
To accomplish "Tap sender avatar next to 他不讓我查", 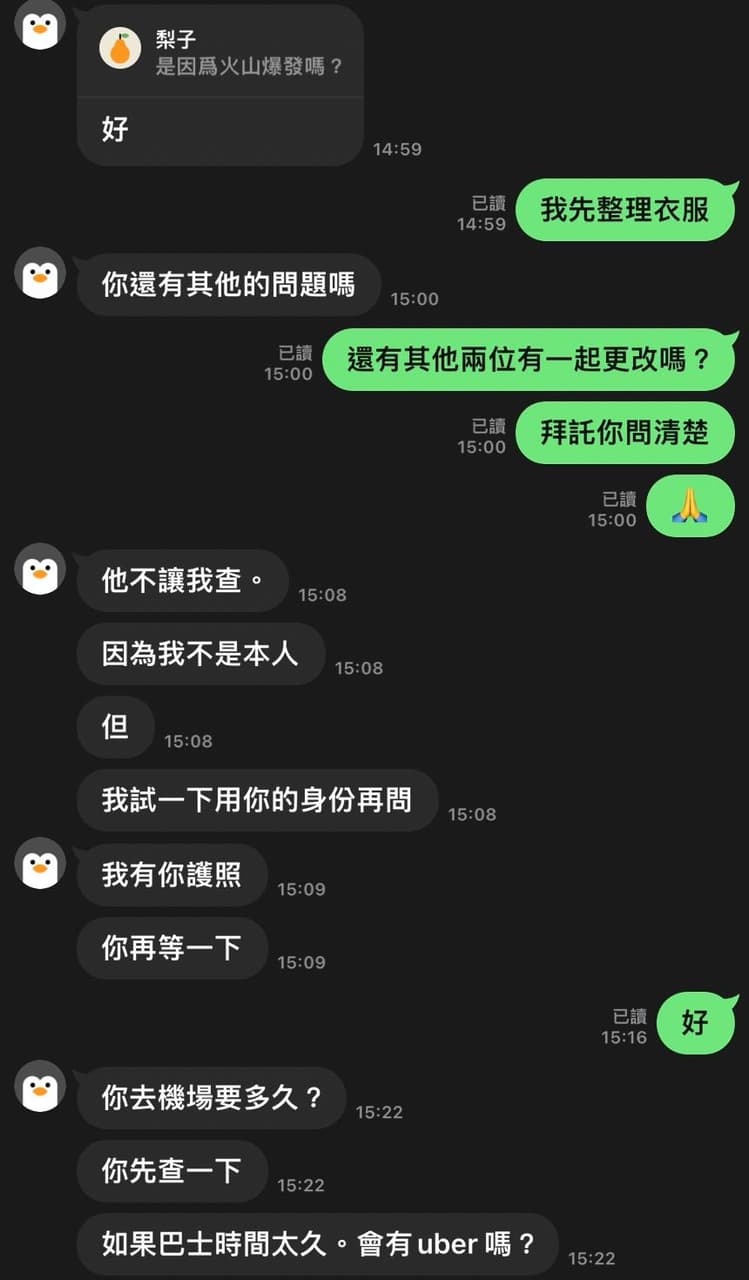I will [x=40, y=569].
